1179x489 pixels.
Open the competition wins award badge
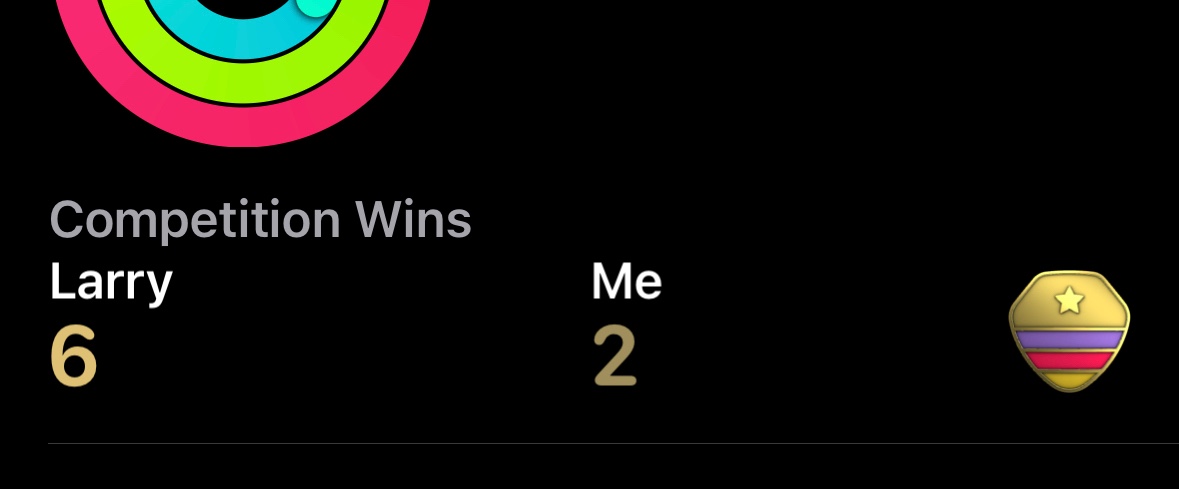pyautogui.click(x=1068, y=331)
